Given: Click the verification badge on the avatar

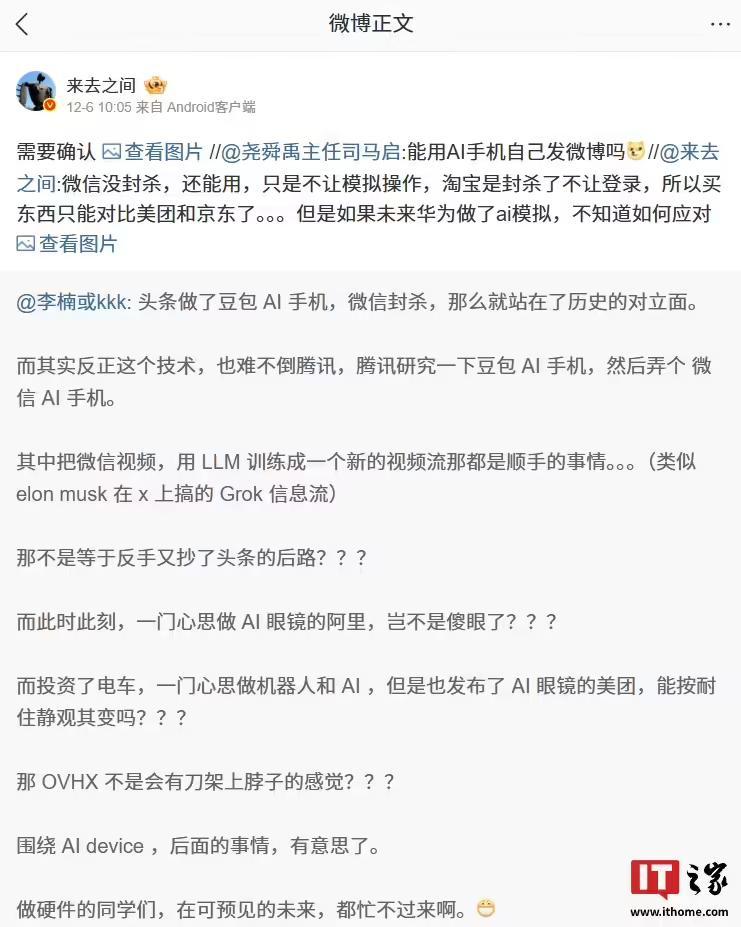Looking at the screenshot, I should pyautogui.click(x=51, y=103).
